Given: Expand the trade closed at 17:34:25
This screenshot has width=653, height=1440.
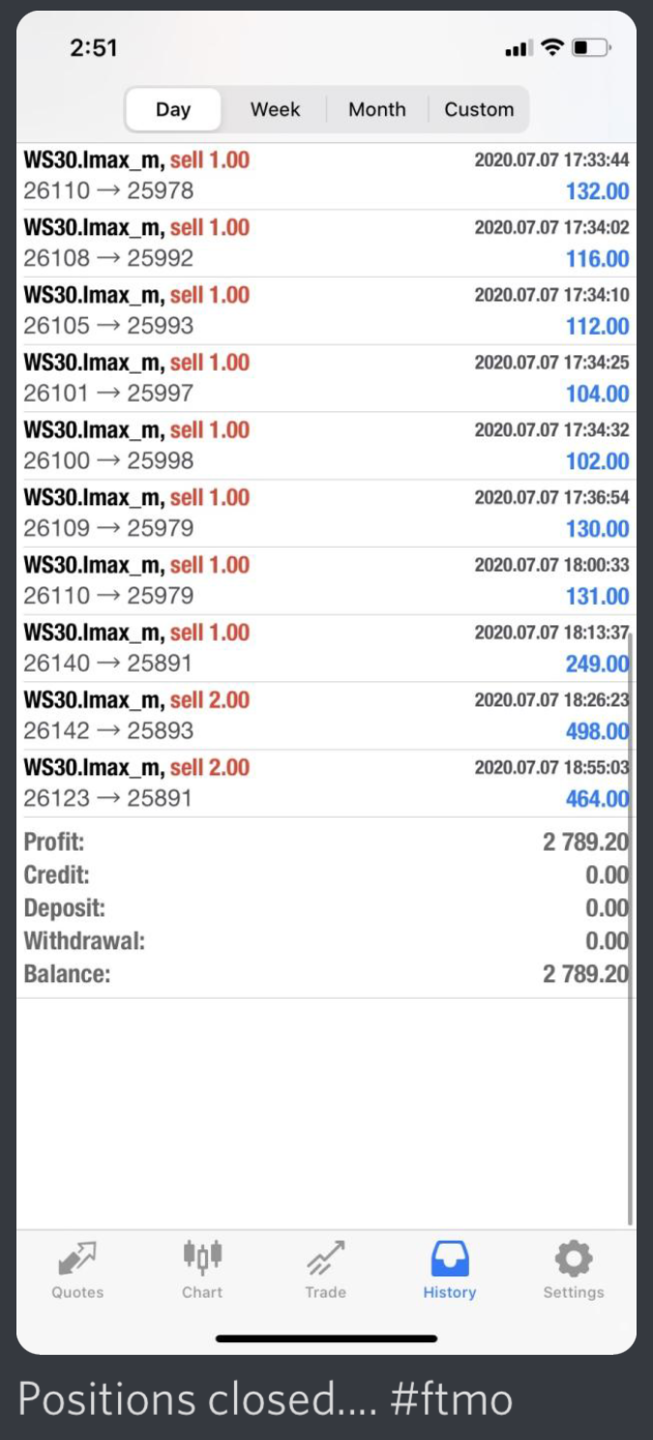Looking at the screenshot, I should pyautogui.click(x=326, y=378).
